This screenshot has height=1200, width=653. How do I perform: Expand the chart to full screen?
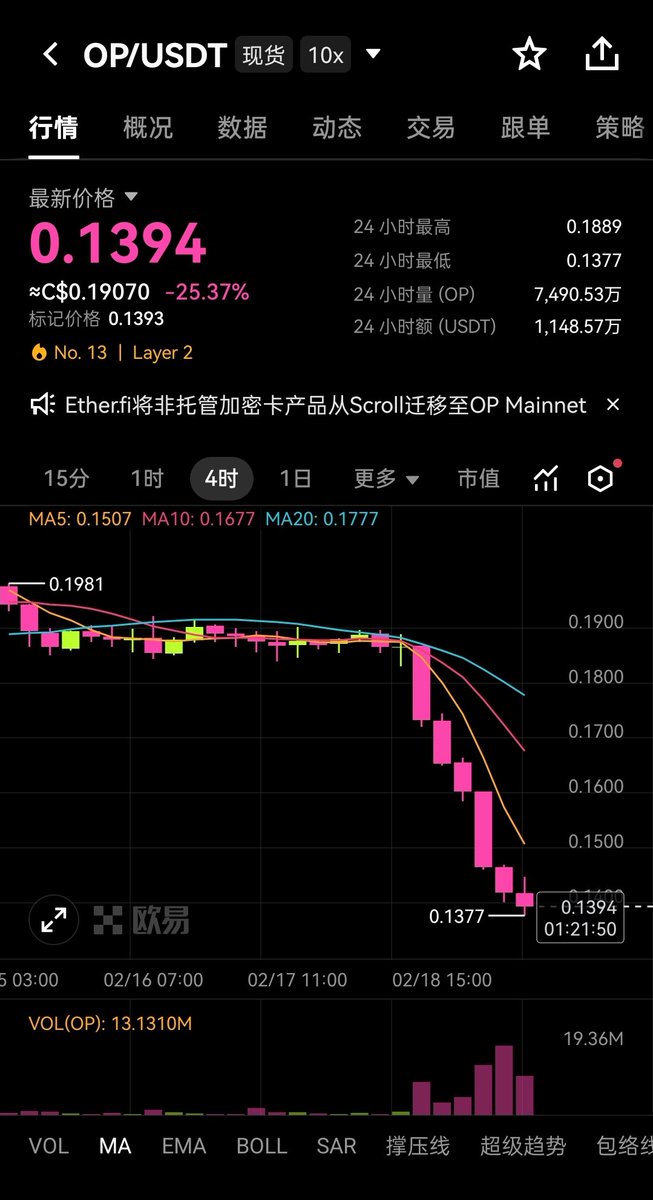[53, 919]
